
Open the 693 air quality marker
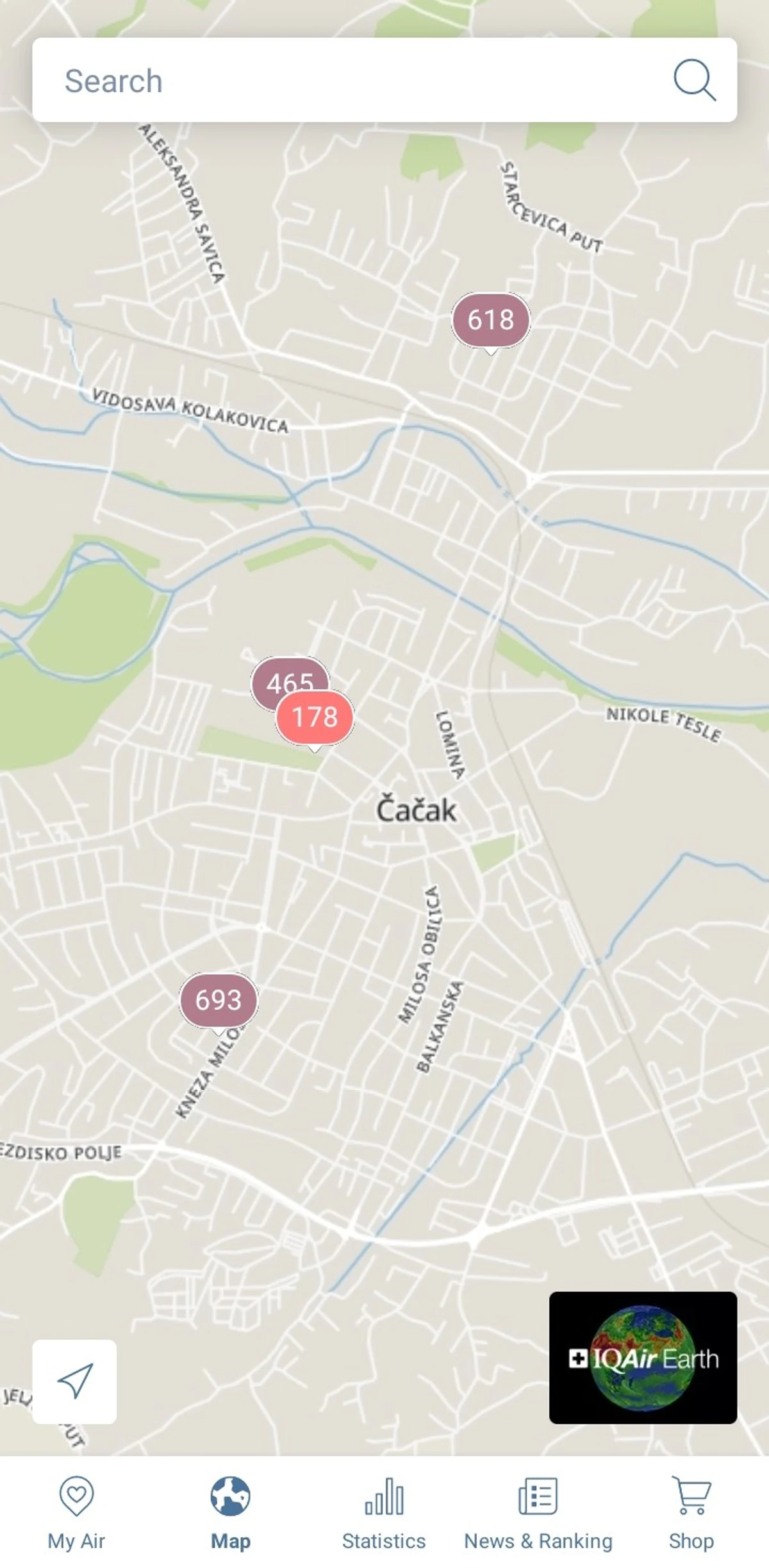point(219,1000)
